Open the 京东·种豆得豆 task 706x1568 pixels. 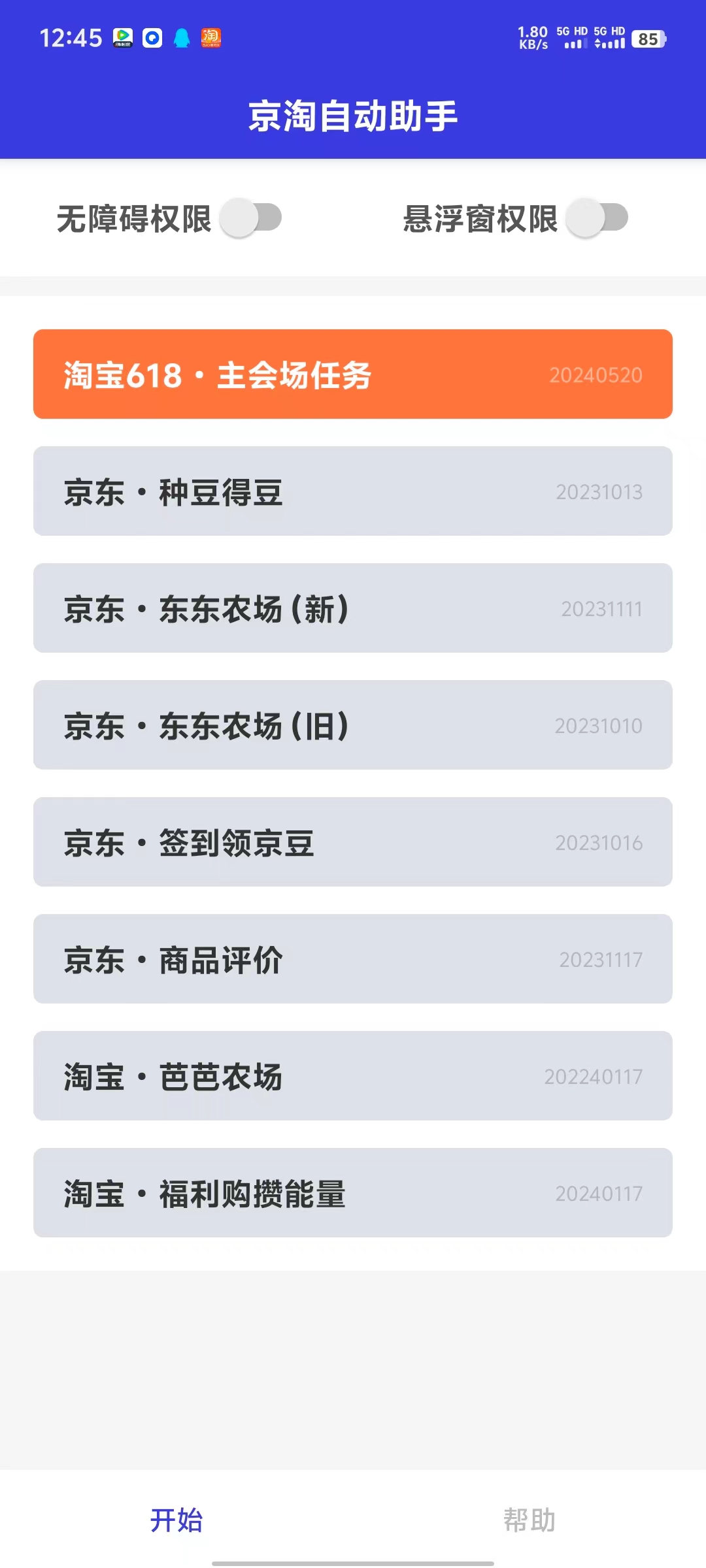pyautogui.click(x=353, y=491)
